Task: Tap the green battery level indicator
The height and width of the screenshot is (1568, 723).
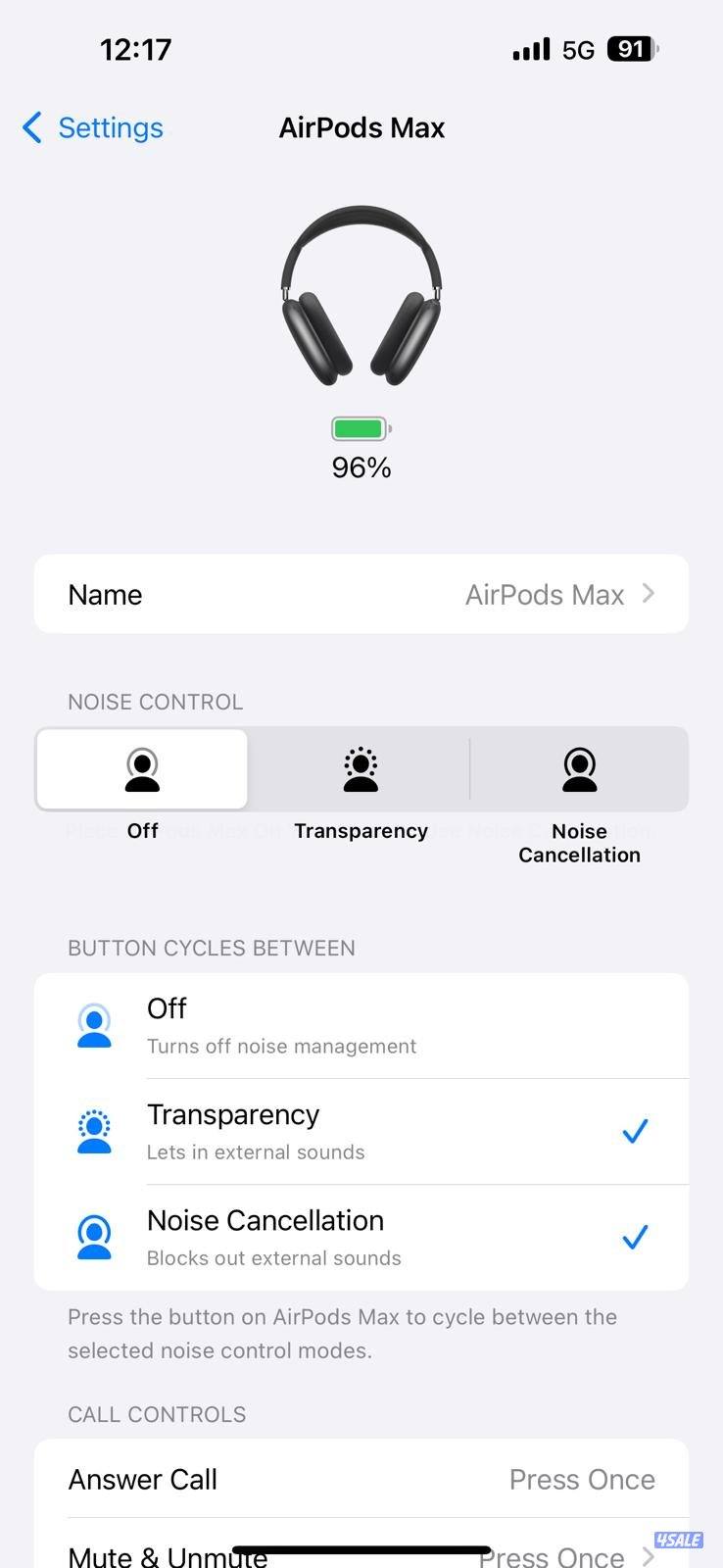Action: 361,428
